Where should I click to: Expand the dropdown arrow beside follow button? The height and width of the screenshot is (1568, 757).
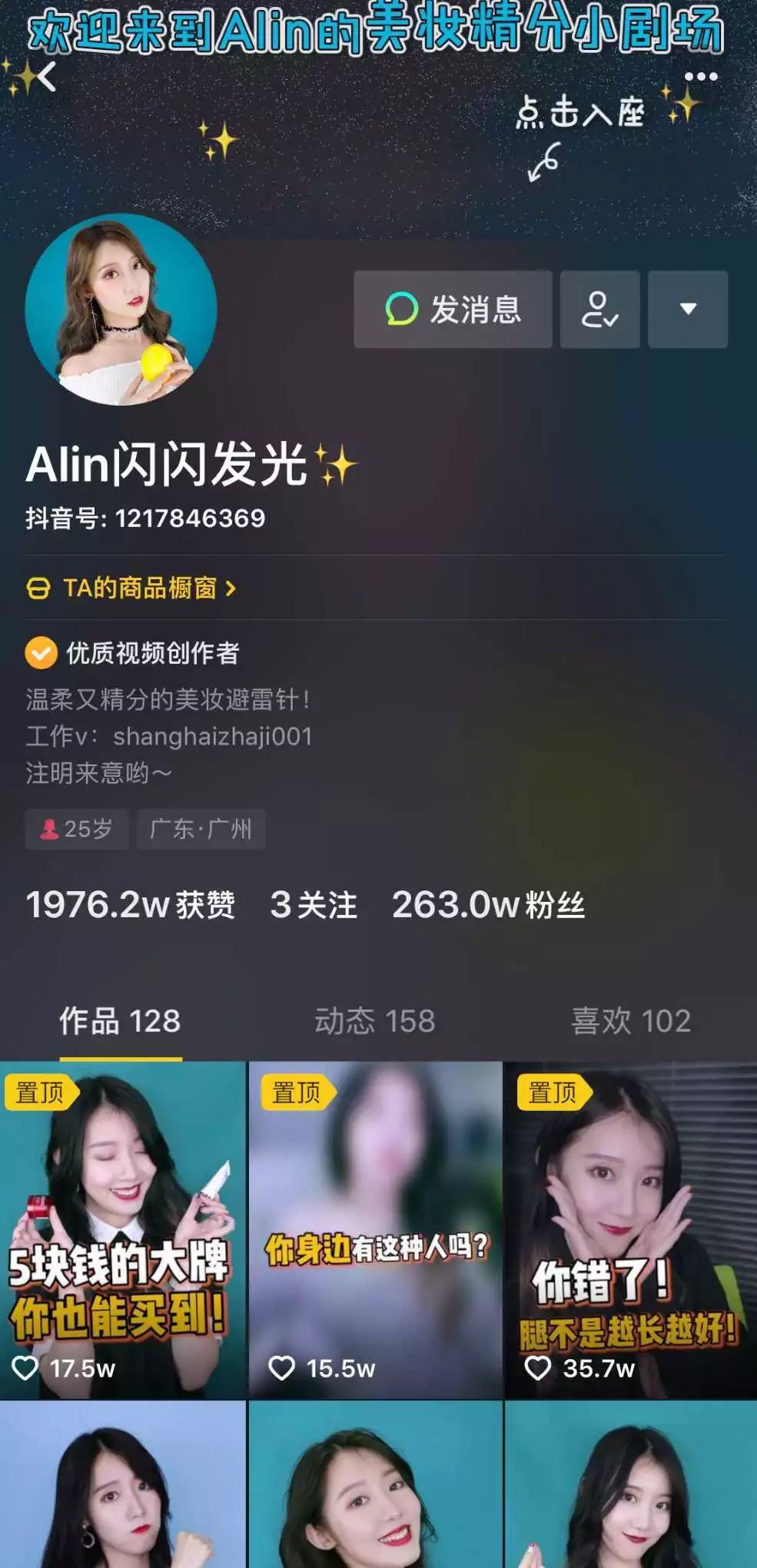point(688,310)
